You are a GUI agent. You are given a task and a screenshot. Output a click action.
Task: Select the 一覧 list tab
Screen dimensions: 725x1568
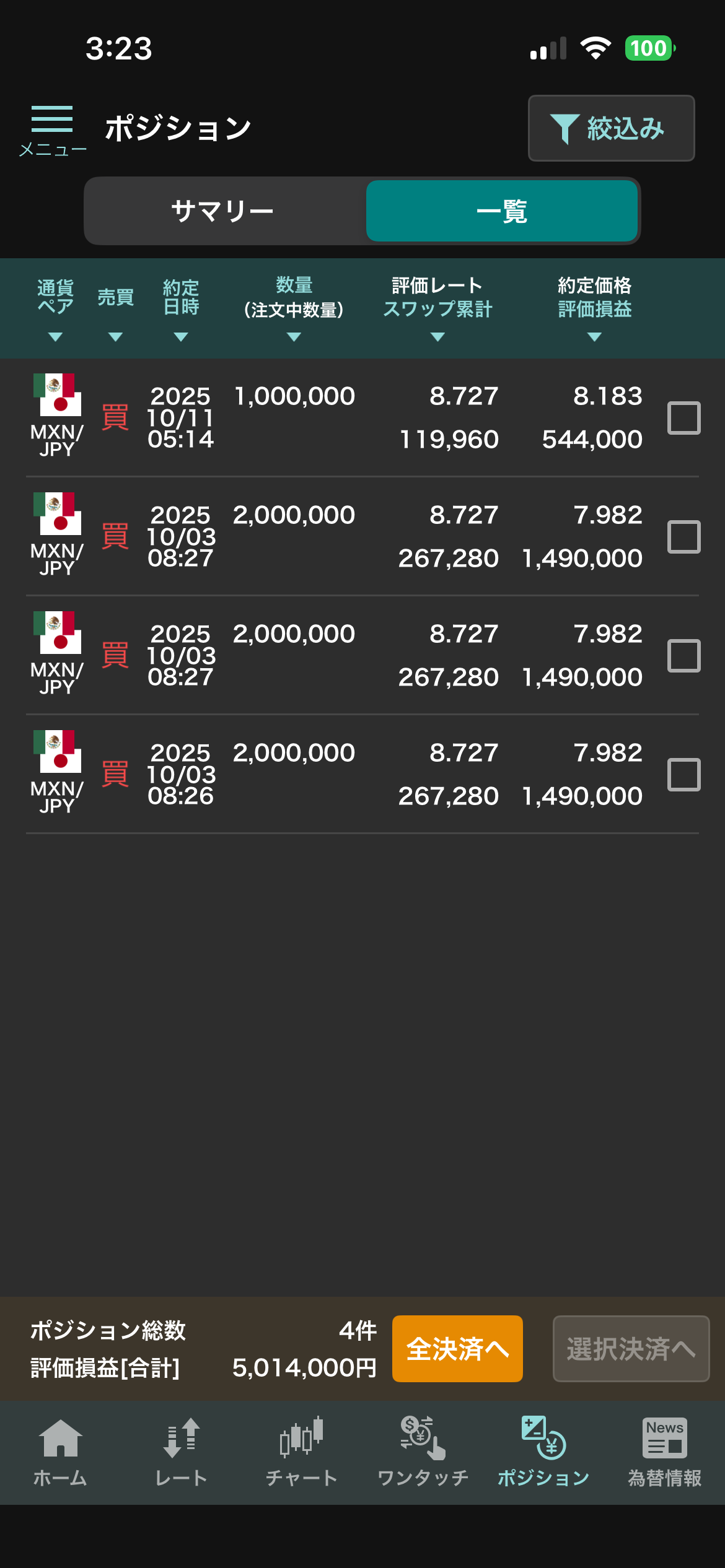click(x=501, y=211)
